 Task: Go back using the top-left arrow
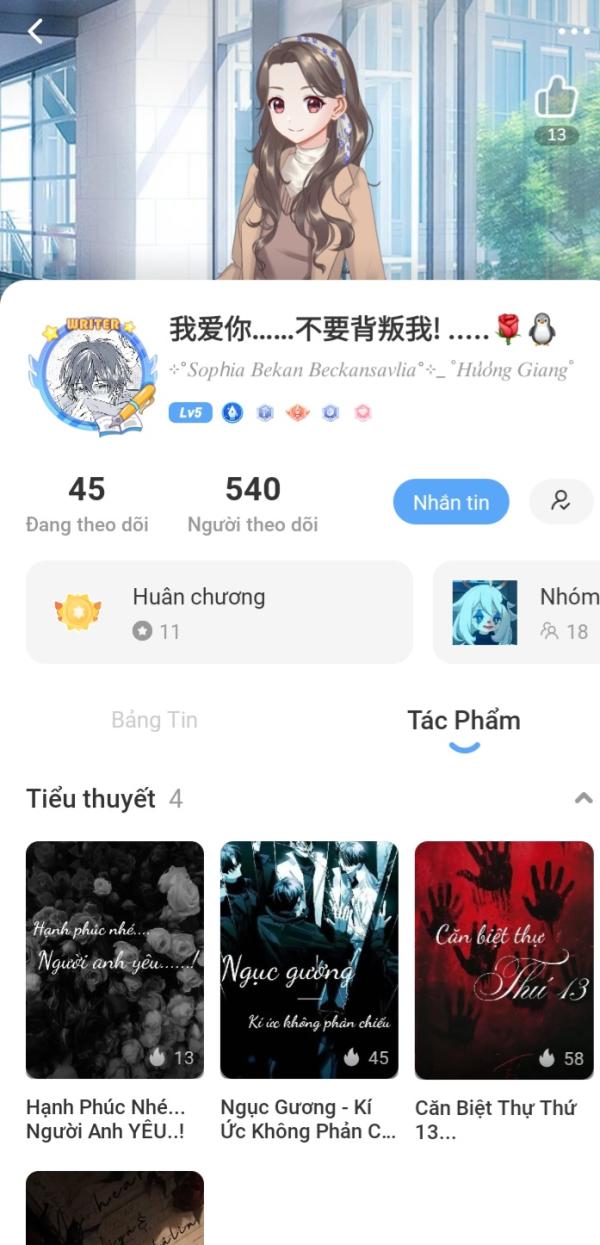[35, 31]
